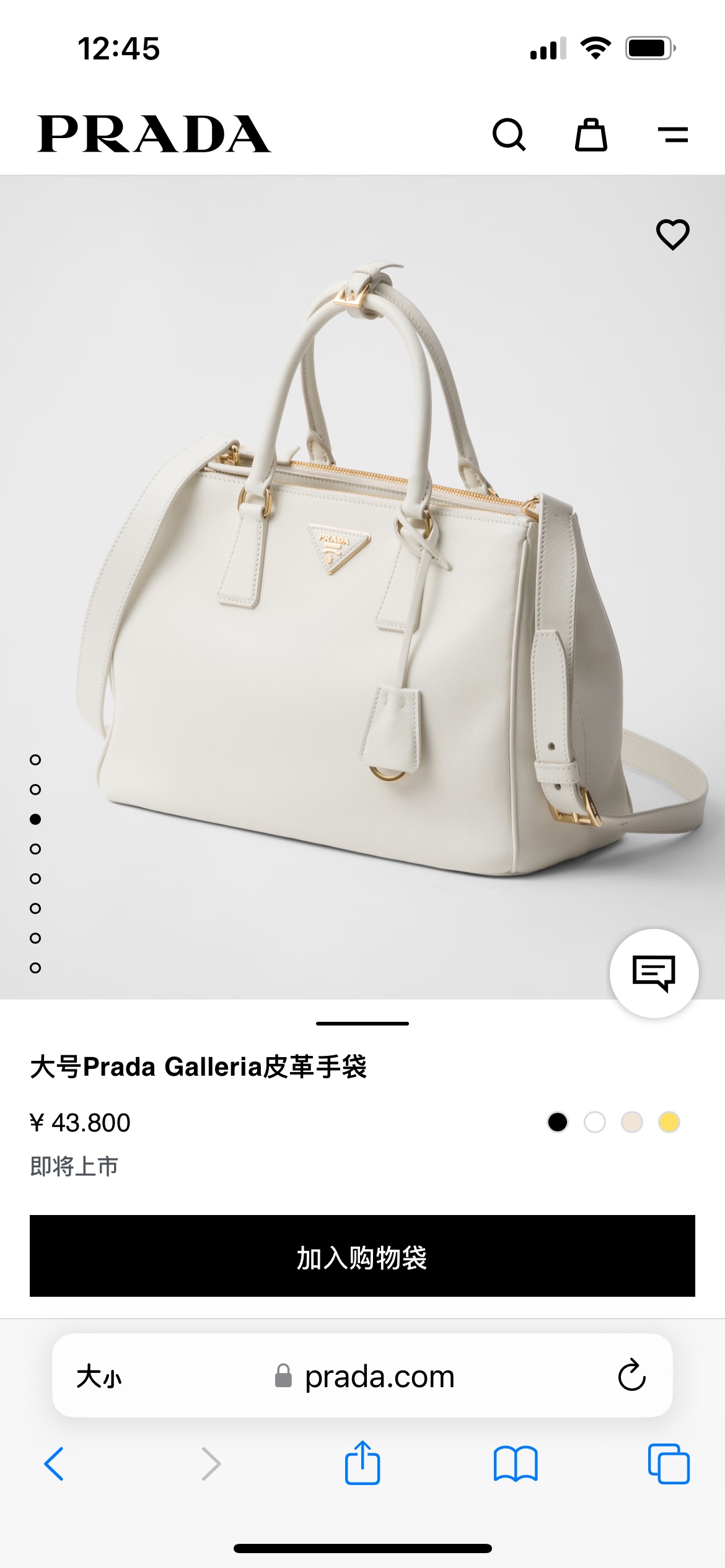Jump to the first image dot

(x=35, y=760)
